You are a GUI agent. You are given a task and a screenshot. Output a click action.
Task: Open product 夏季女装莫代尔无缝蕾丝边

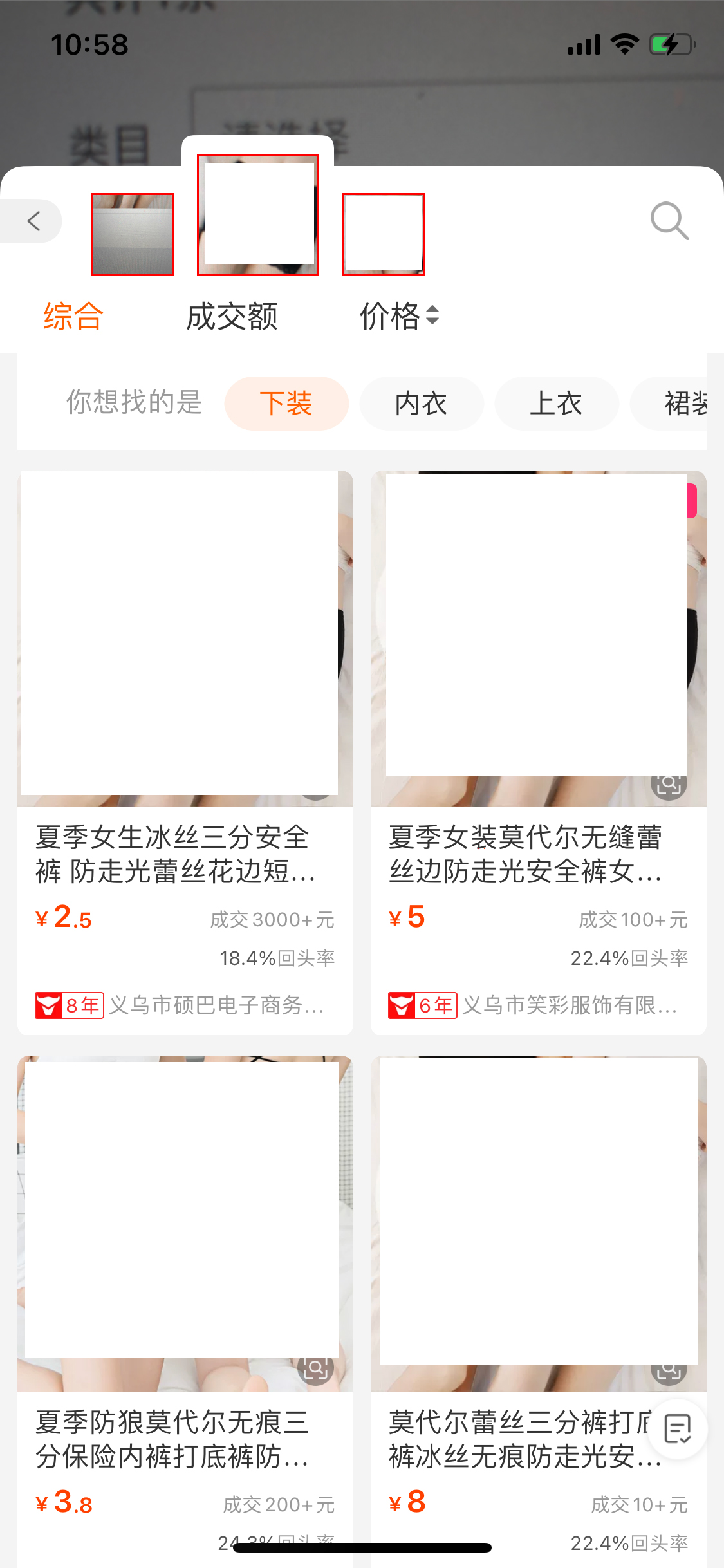click(525, 854)
